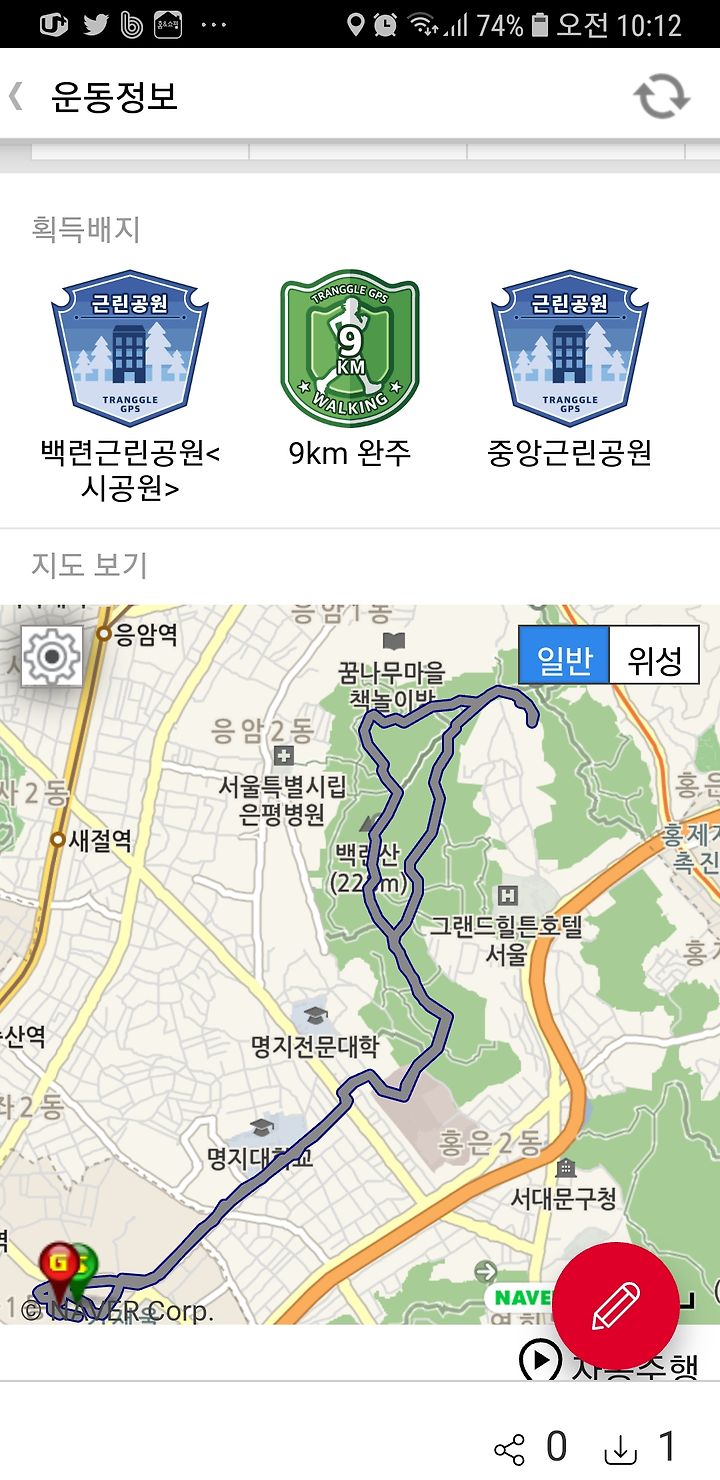The height and width of the screenshot is (1480, 720).
Task: Open the 백련근린공원 badge
Action: (130, 347)
